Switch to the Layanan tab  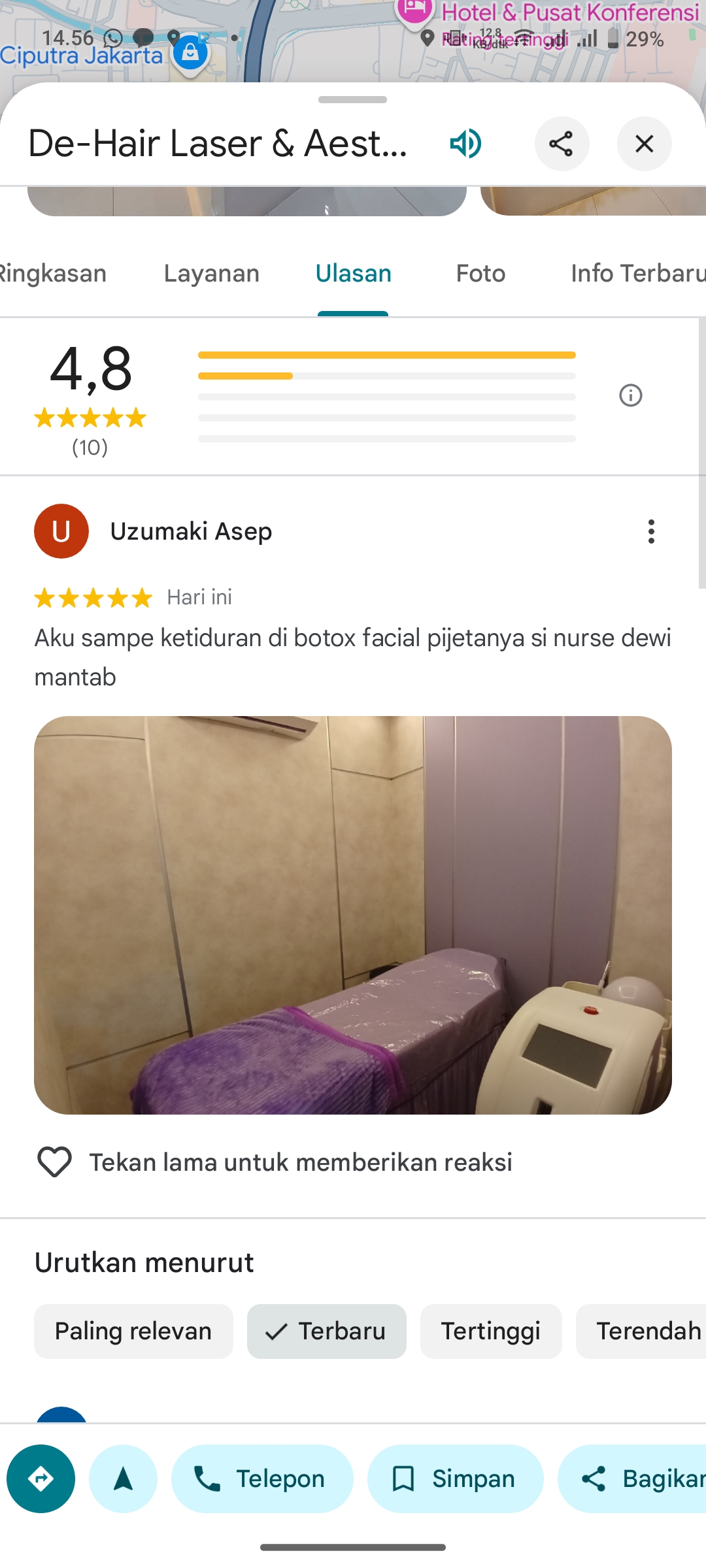point(212,273)
